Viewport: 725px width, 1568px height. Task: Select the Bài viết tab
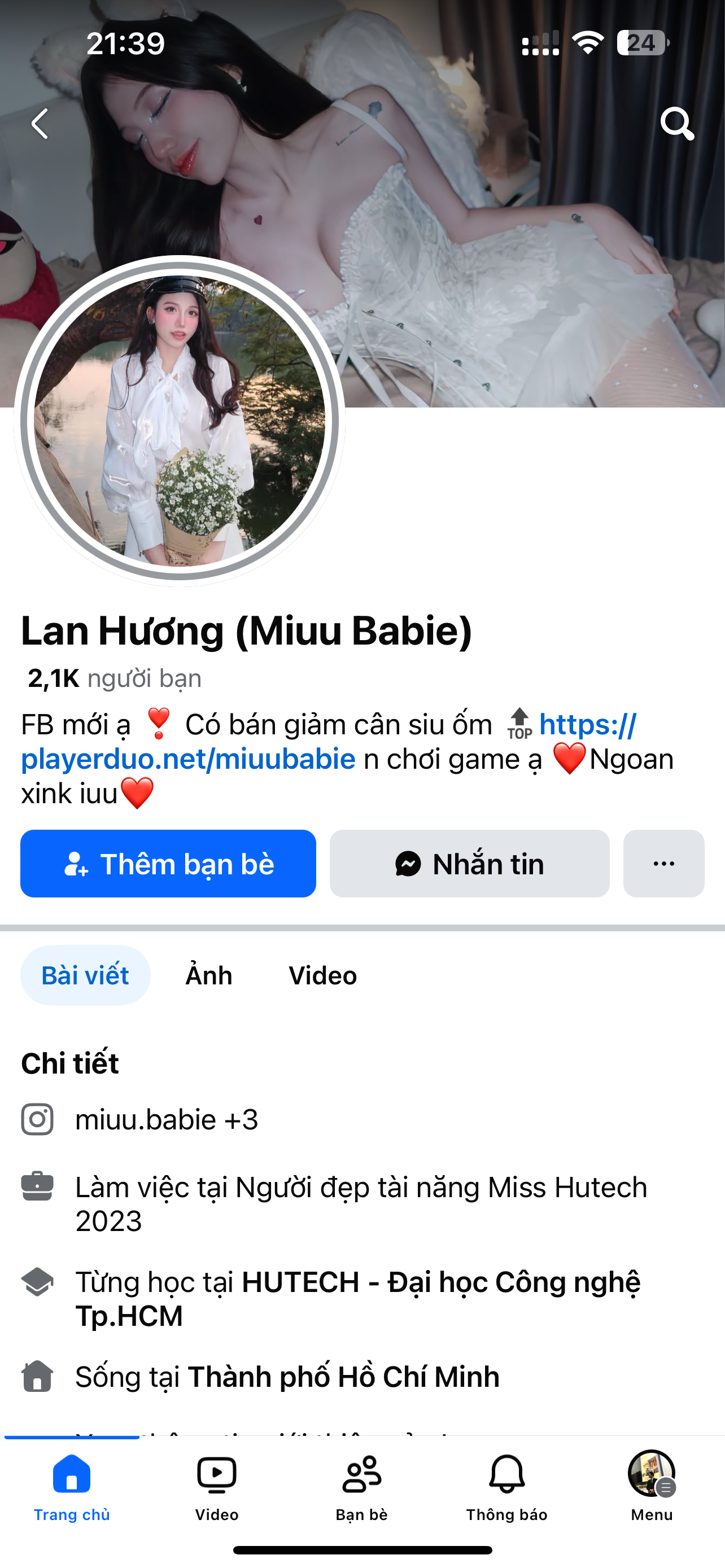[x=85, y=975]
